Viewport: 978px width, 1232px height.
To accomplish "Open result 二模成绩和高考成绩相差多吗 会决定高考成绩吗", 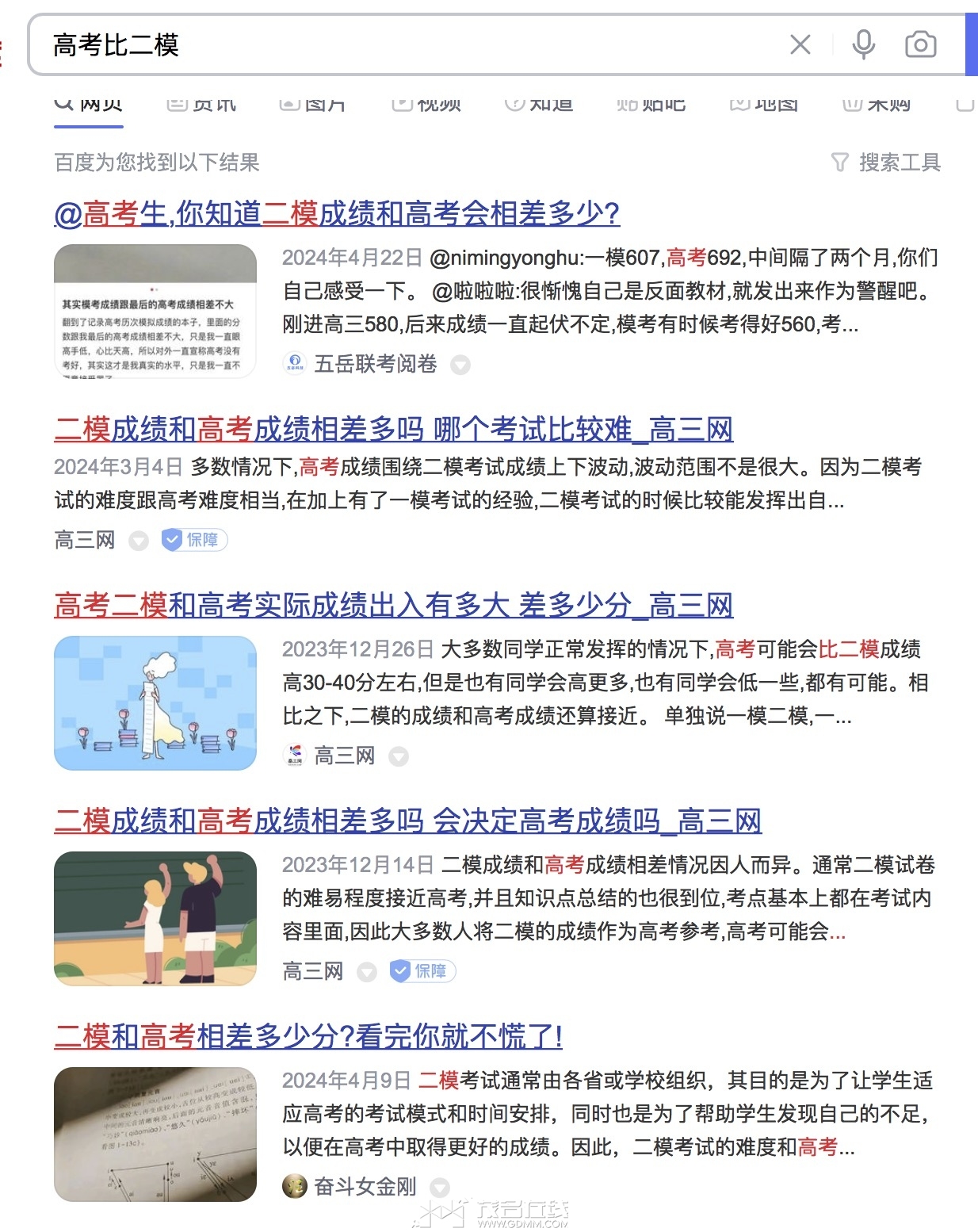I will 407,821.
